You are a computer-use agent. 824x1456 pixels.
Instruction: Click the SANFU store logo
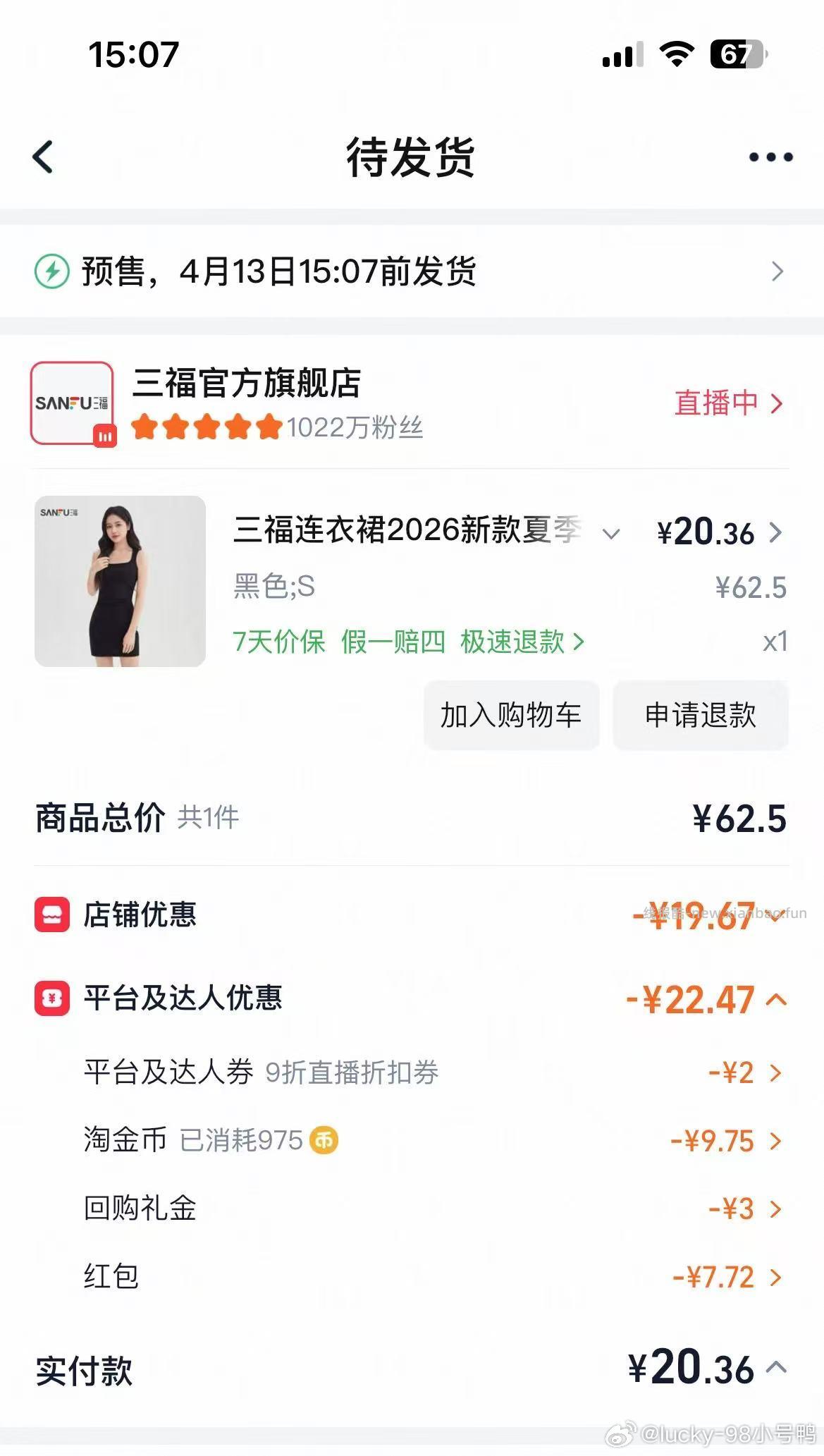point(71,401)
